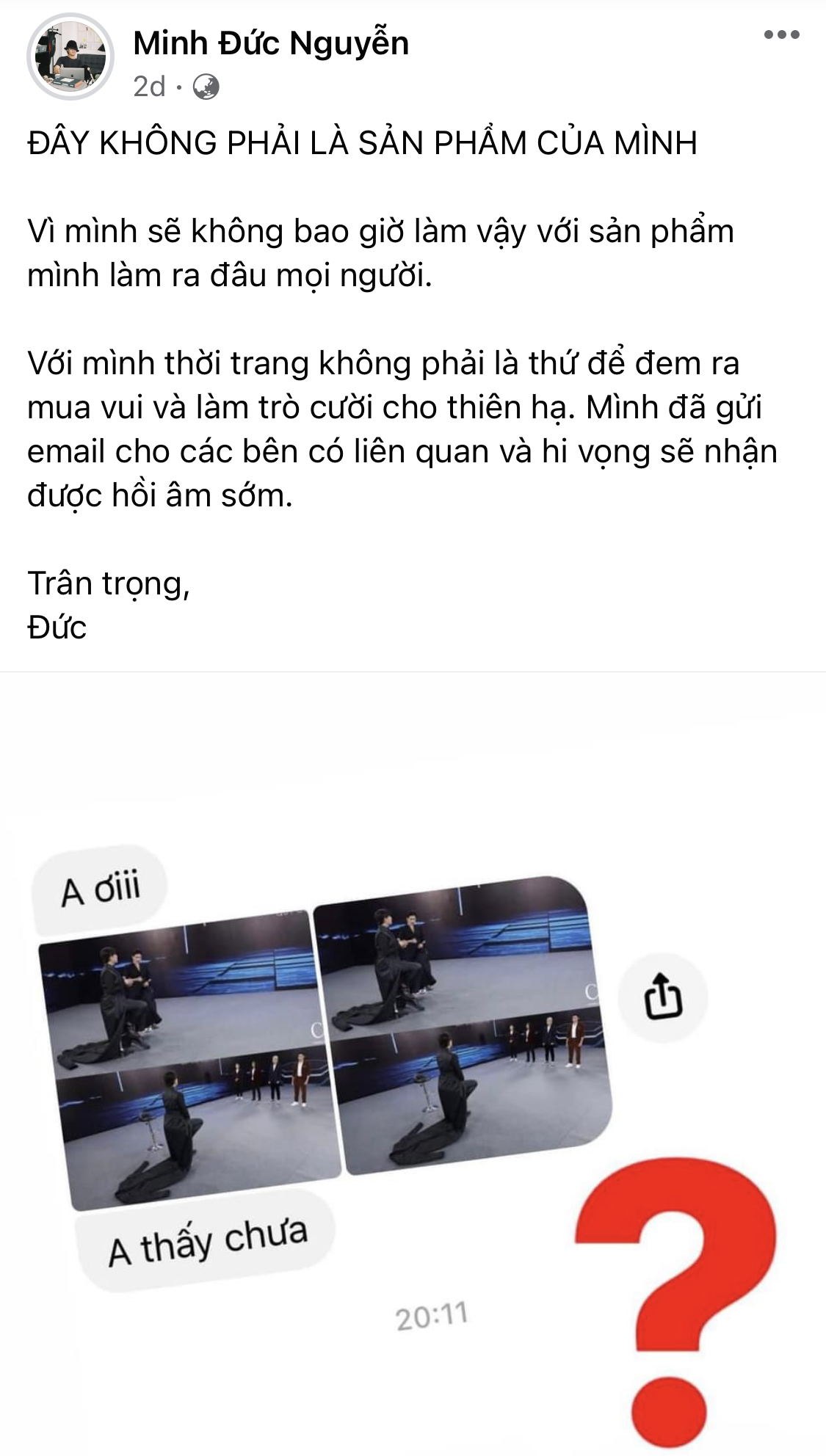The width and height of the screenshot is (826, 1456).
Task: Open the attached photo in the post
Action: [x=413, y=1064]
